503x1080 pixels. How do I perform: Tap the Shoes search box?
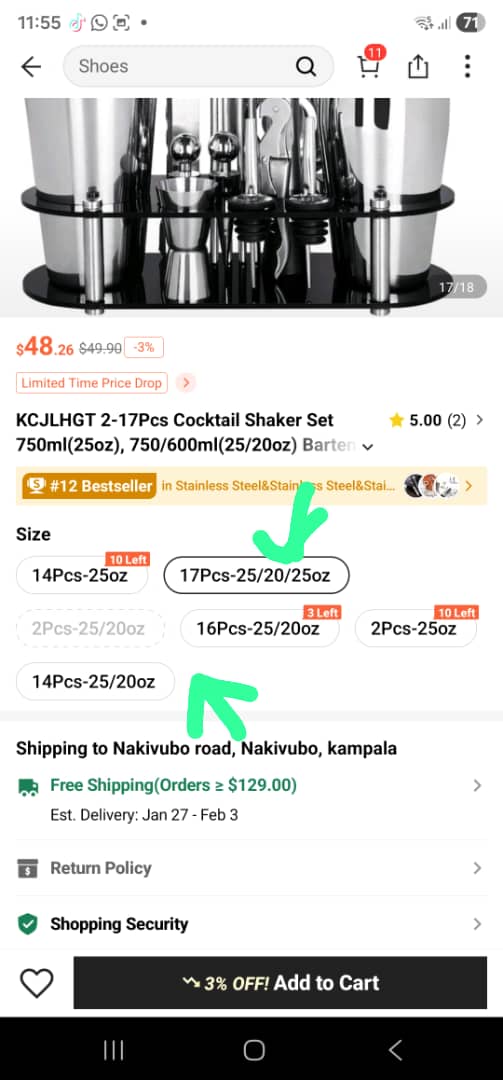pyautogui.click(x=198, y=66)
